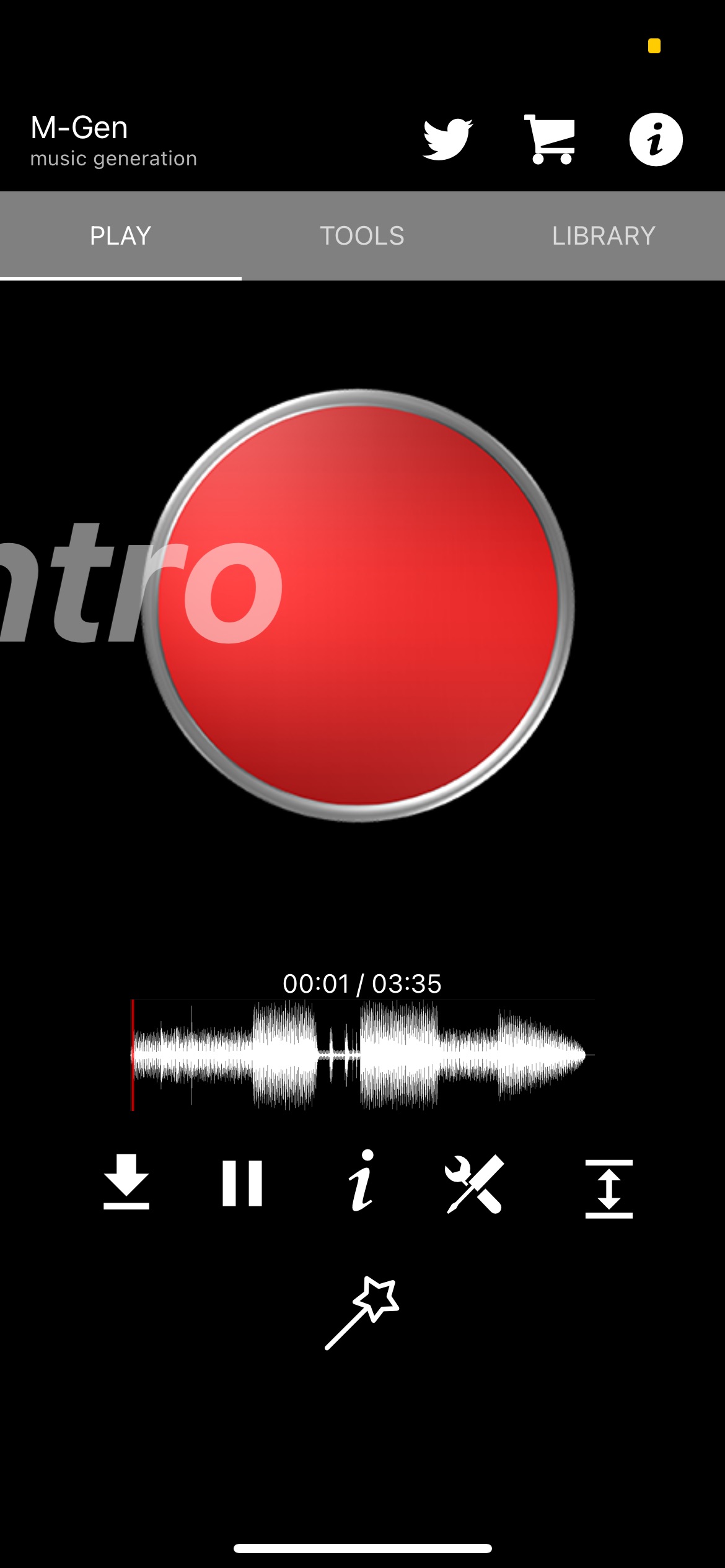This screenshot has height=1568, width=725.
Task: Pause the music playback
Action: pyautogui.click(x=242, y=1183)
